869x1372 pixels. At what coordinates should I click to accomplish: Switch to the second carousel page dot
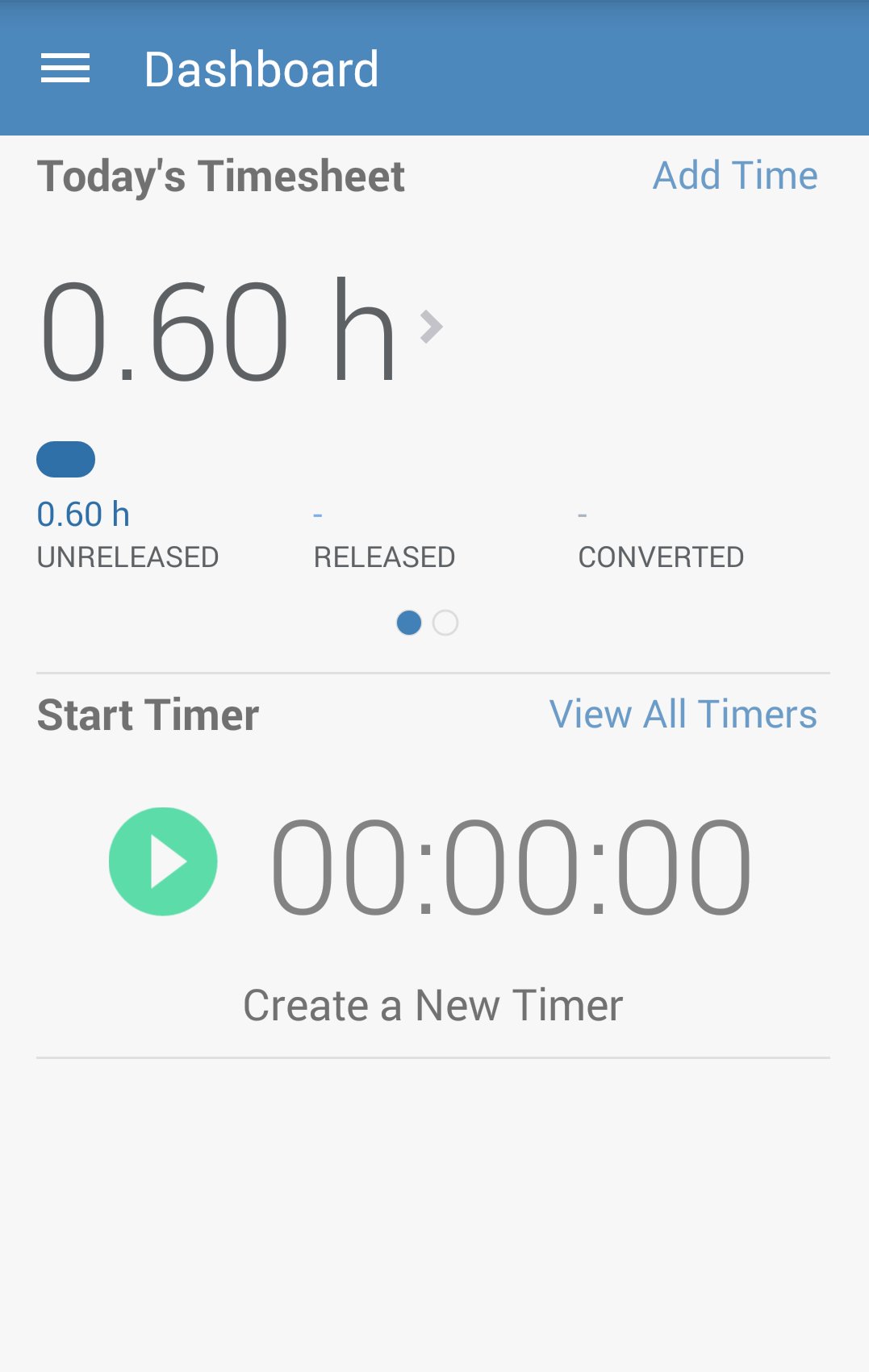[x=444, y=623]
